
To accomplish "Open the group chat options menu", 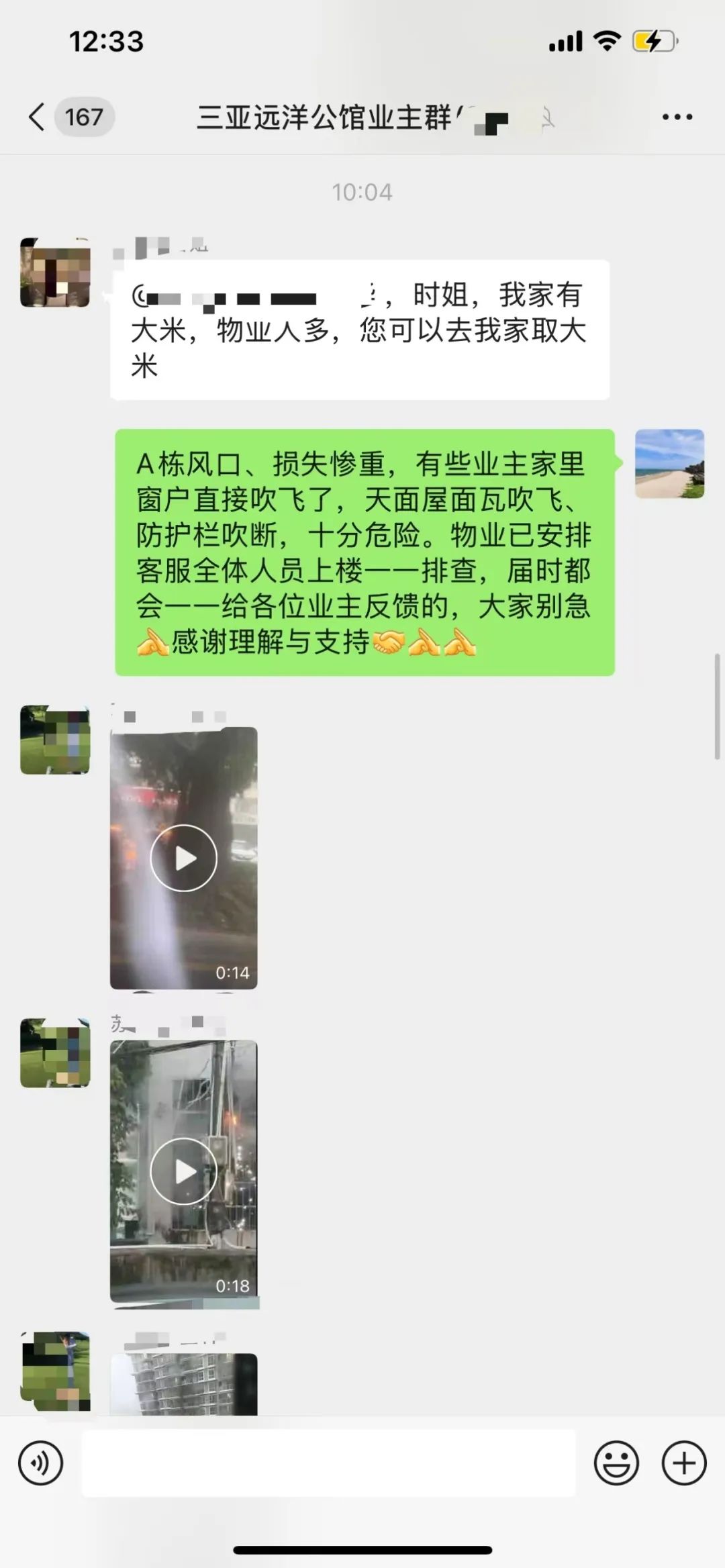I will (677, 117).
